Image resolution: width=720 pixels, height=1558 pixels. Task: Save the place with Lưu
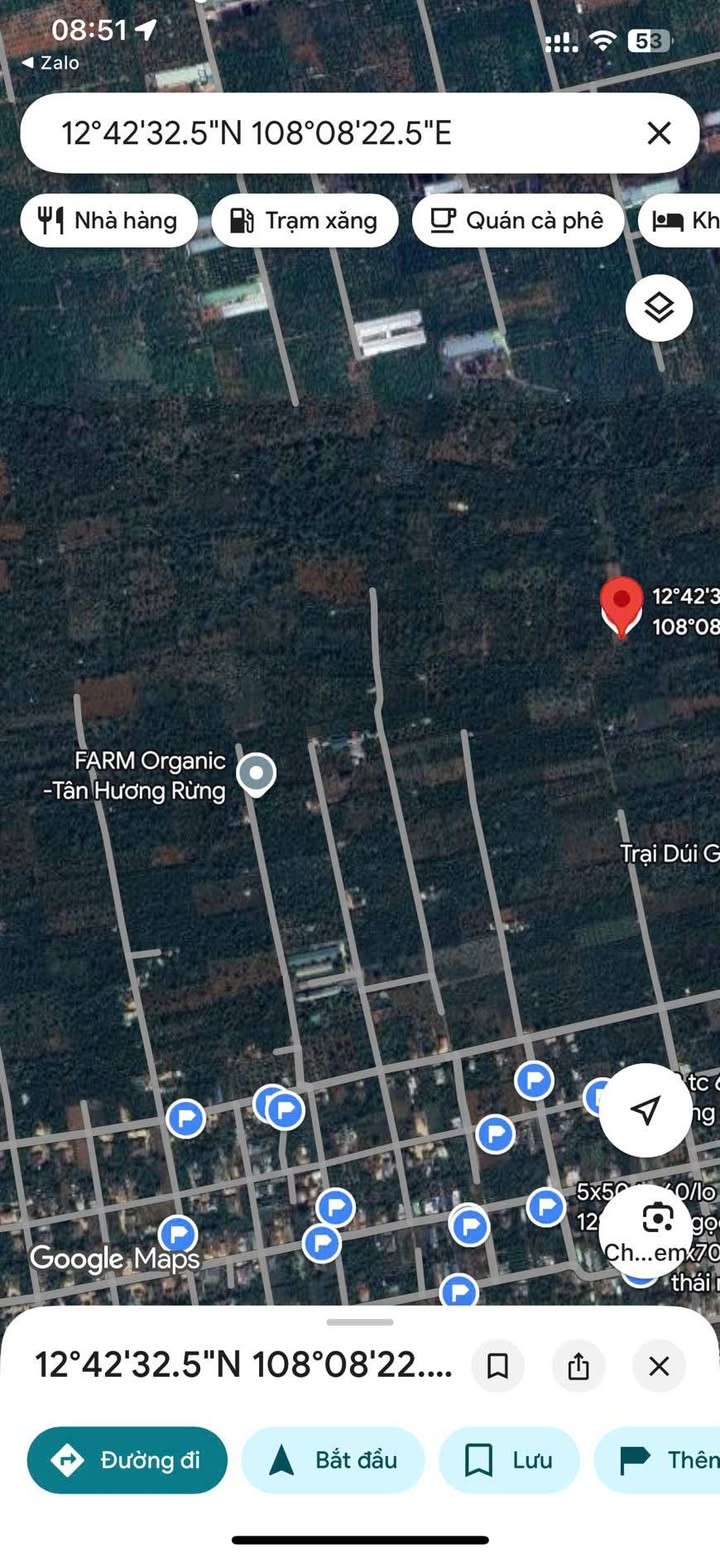point(509,1460)
